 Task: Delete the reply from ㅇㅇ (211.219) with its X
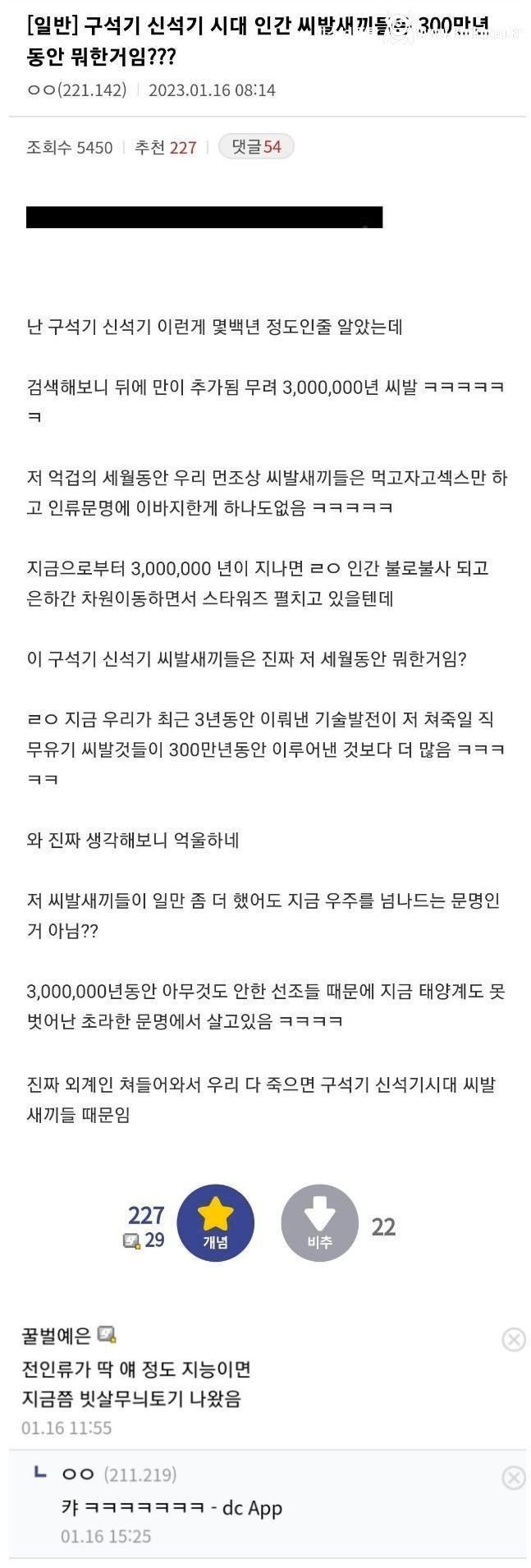click(513, 1478)
